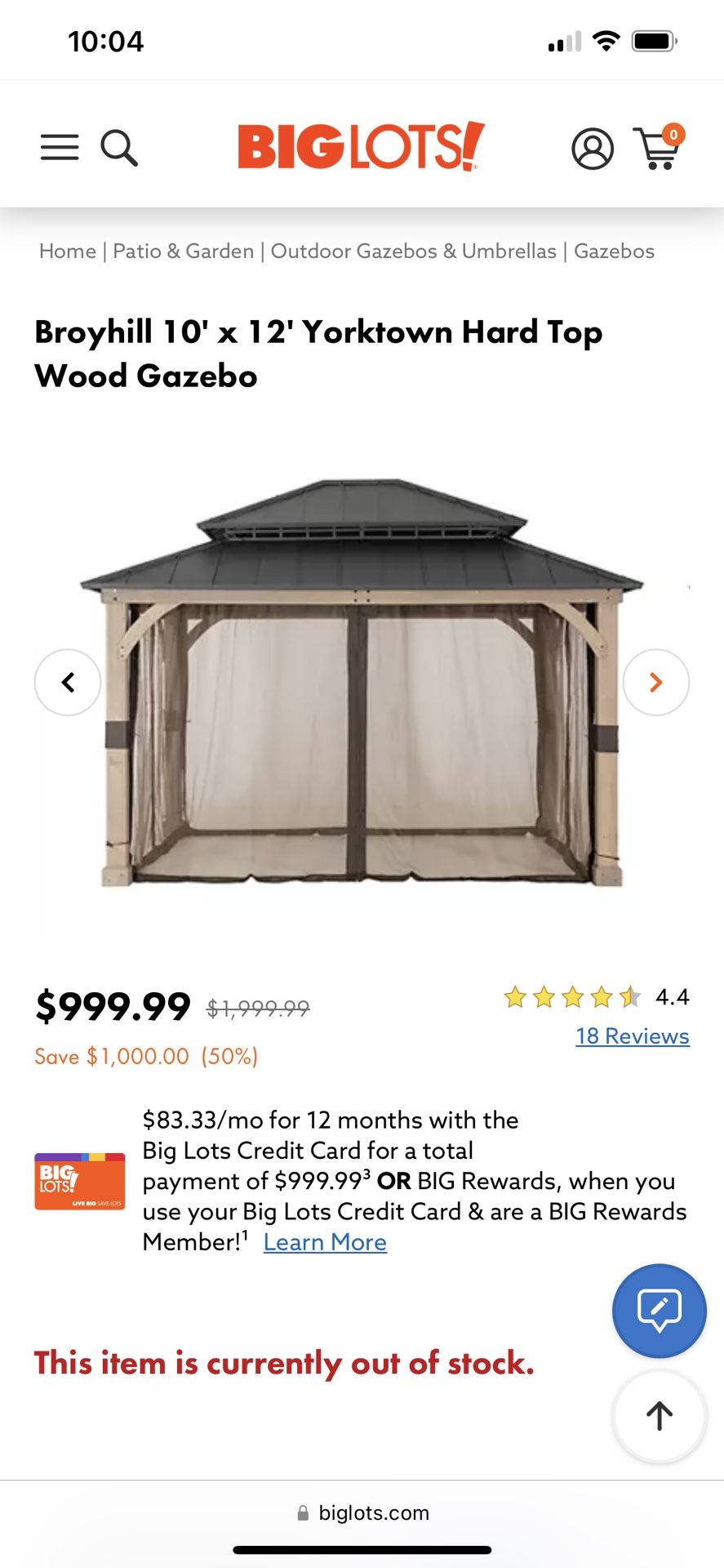Screen dimensions: 724x1568
Task: Open the Gazebos breadcrumb
Action: click(615, 252)
